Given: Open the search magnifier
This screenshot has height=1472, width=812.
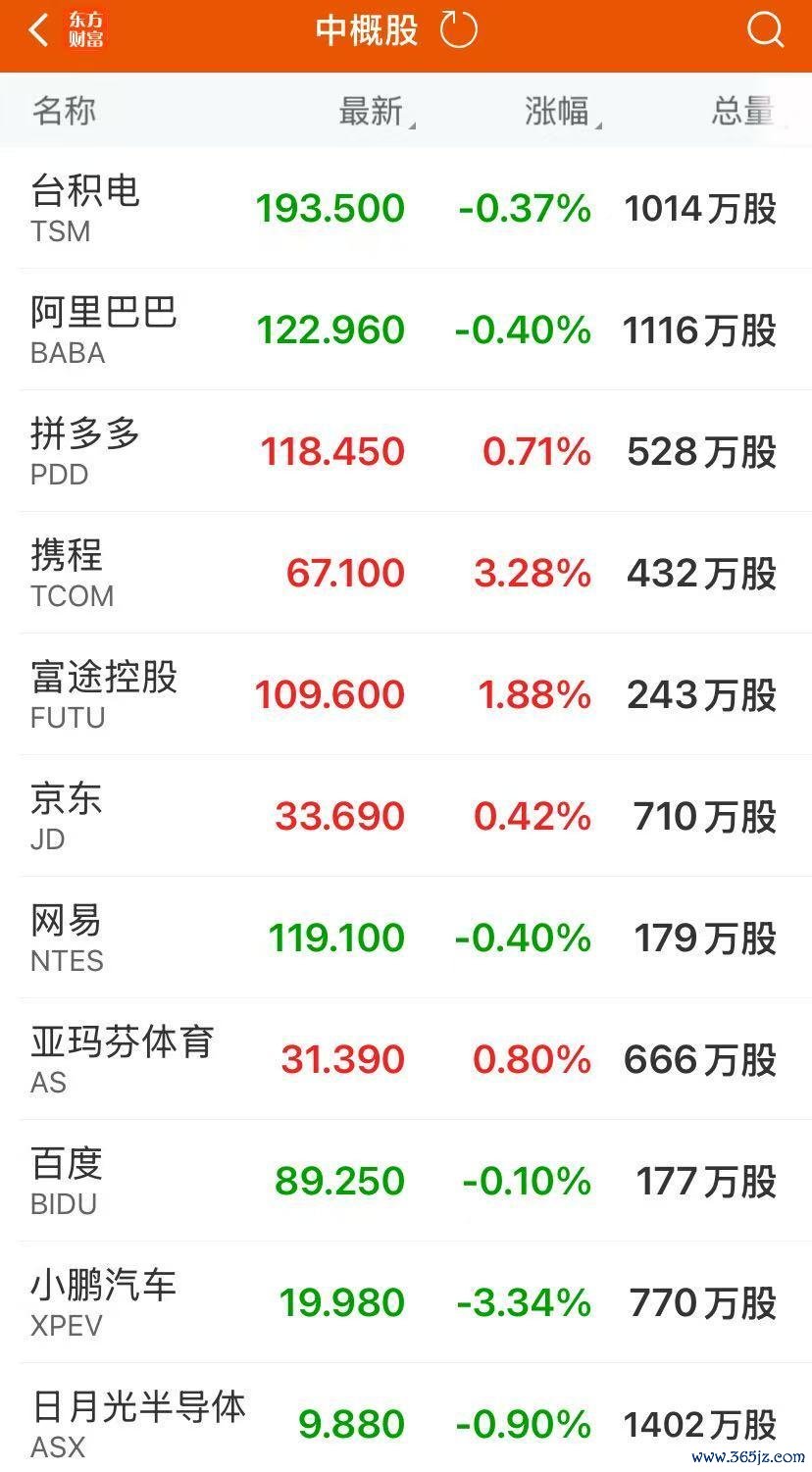Looking at the screenshot, I should (765, 30).
